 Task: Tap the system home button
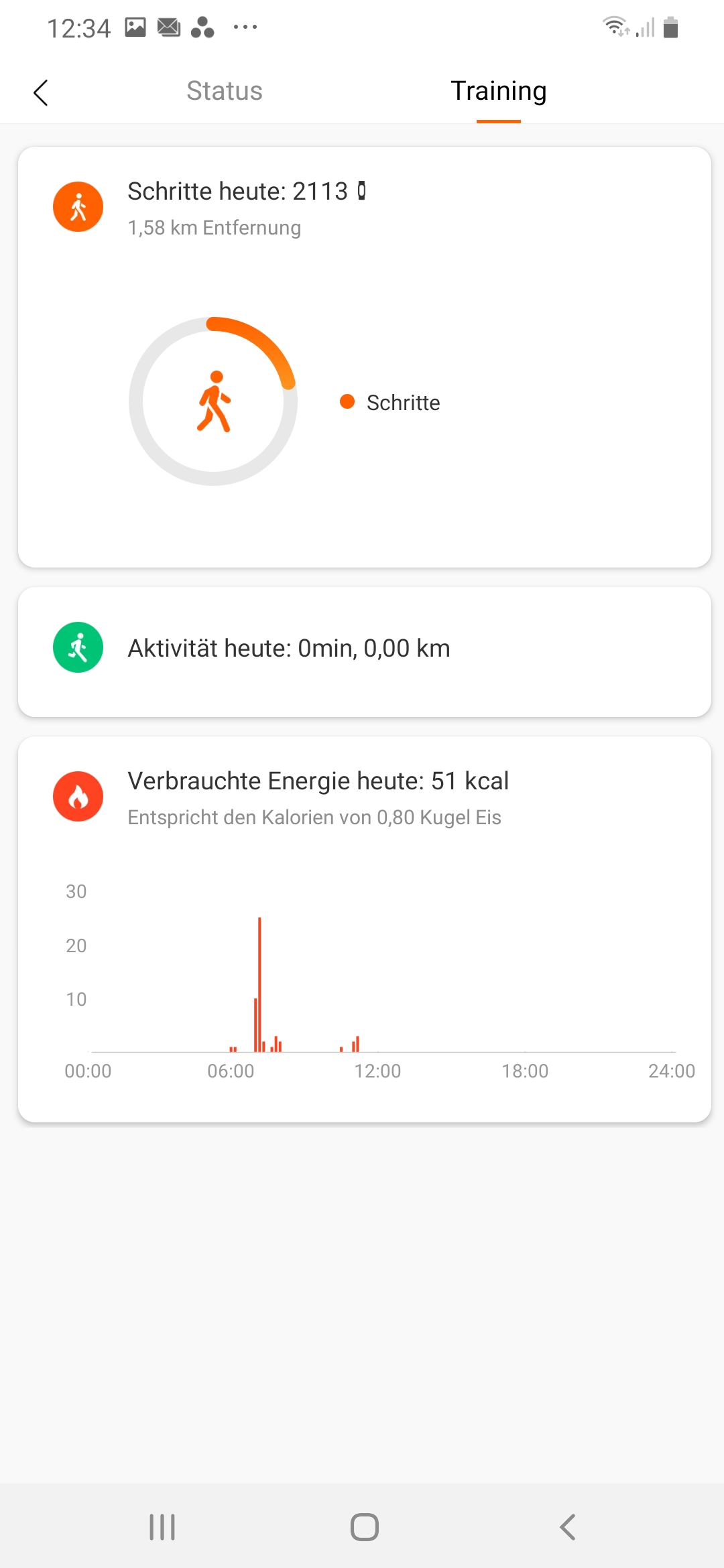click(364, 1527)
